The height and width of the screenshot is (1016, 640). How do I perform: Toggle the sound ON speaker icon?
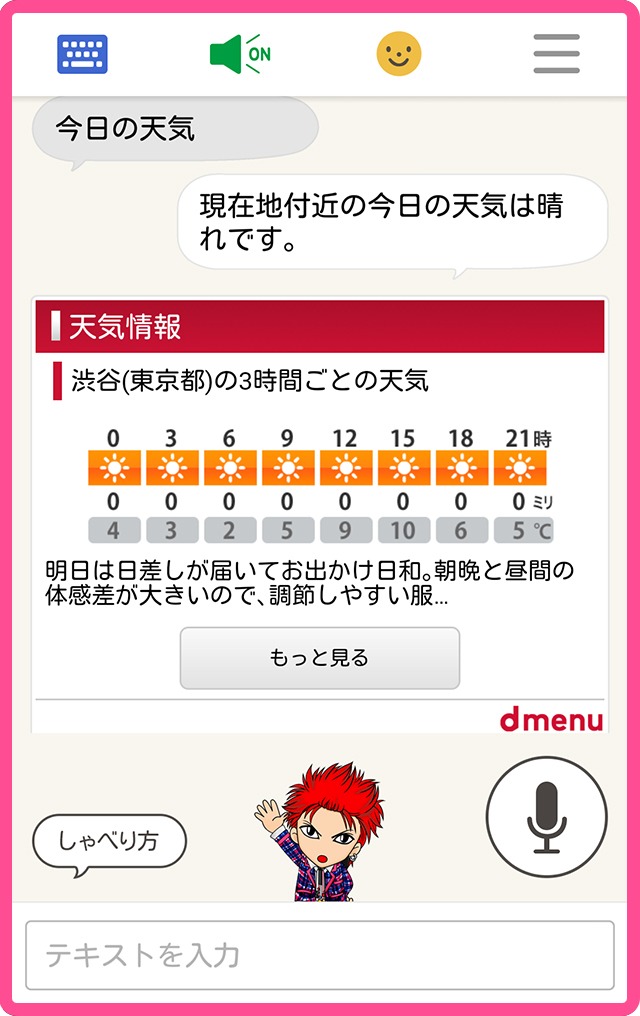[x=240, y=54]
